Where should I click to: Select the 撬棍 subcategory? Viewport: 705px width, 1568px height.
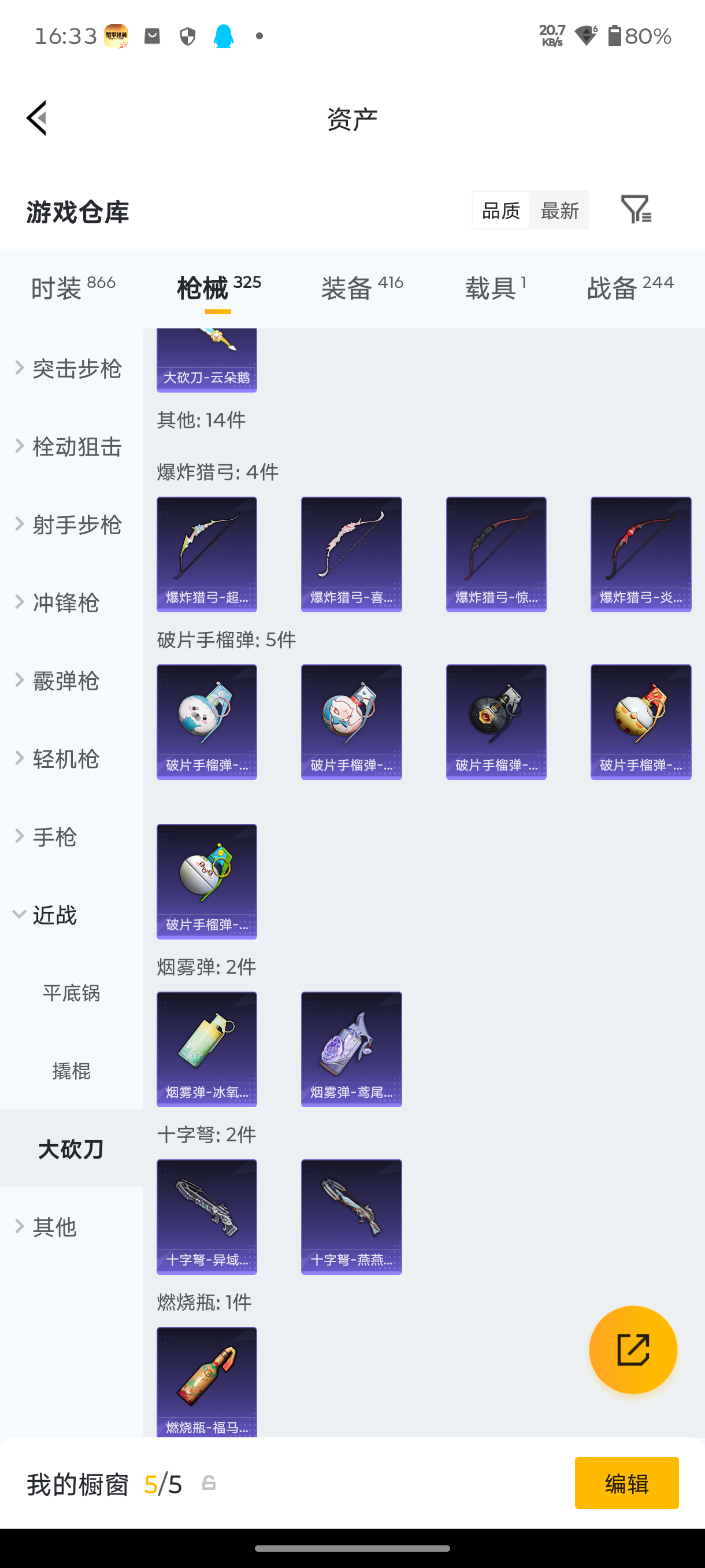click(72, 1071)
